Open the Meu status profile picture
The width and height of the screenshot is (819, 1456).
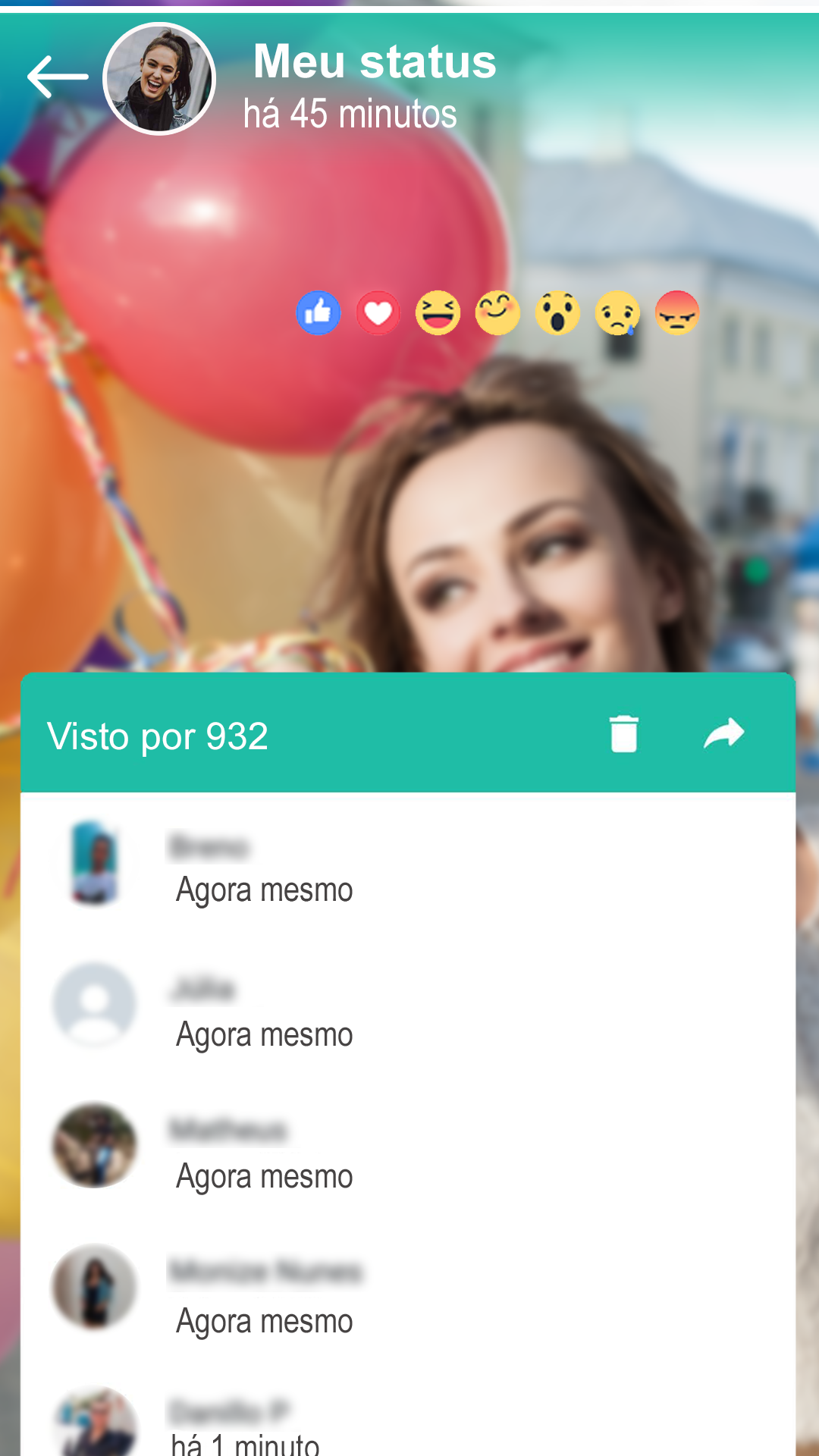159,79
